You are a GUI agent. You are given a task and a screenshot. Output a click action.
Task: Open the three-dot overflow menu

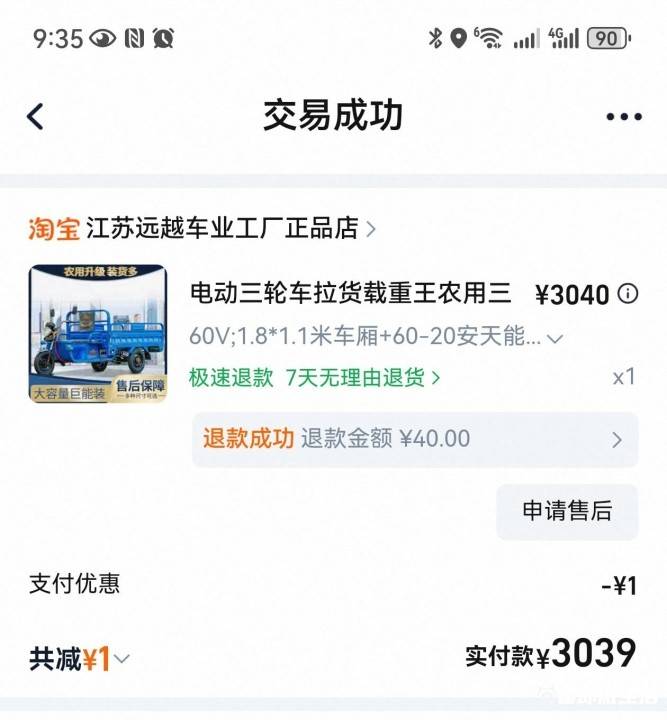click(623, 117)
